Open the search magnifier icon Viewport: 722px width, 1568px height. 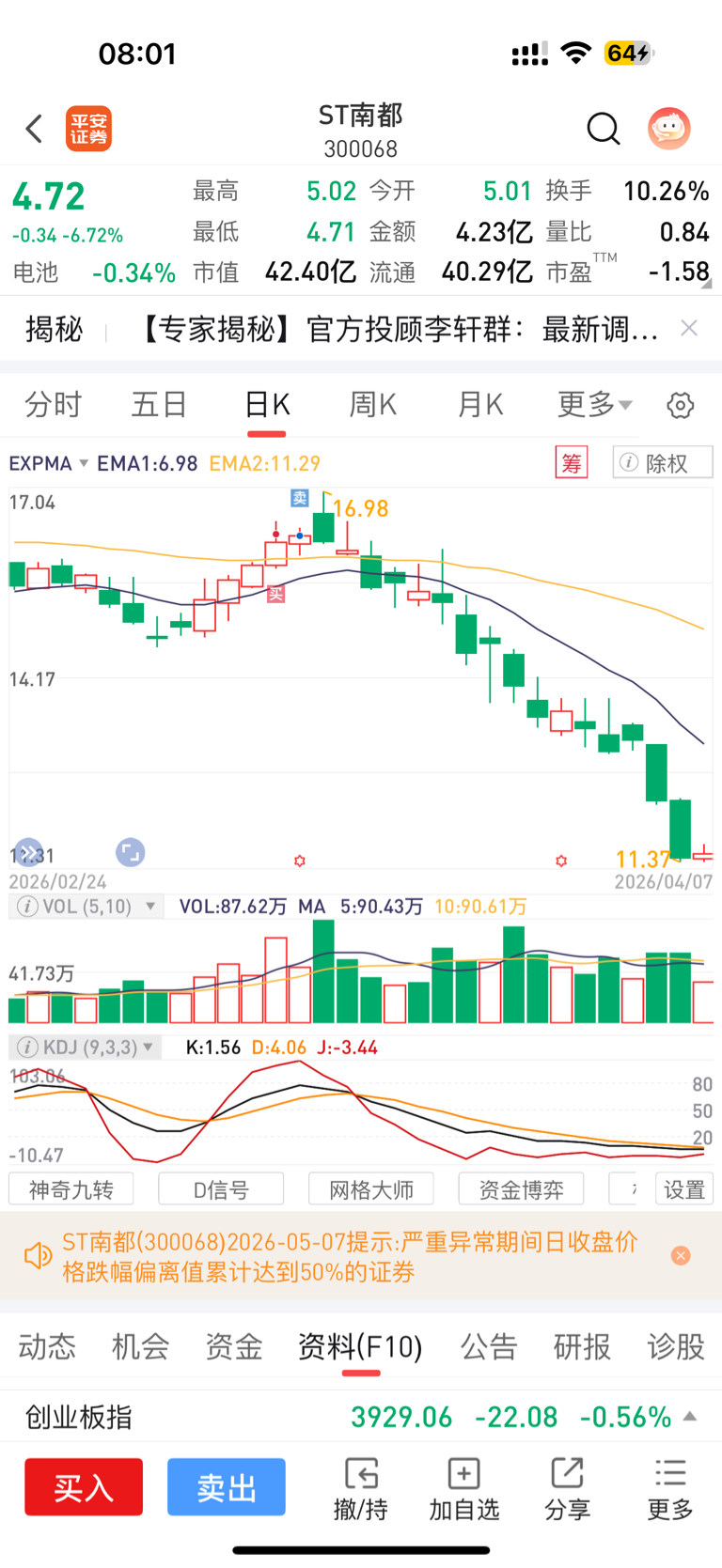click(x=604, y=129)
